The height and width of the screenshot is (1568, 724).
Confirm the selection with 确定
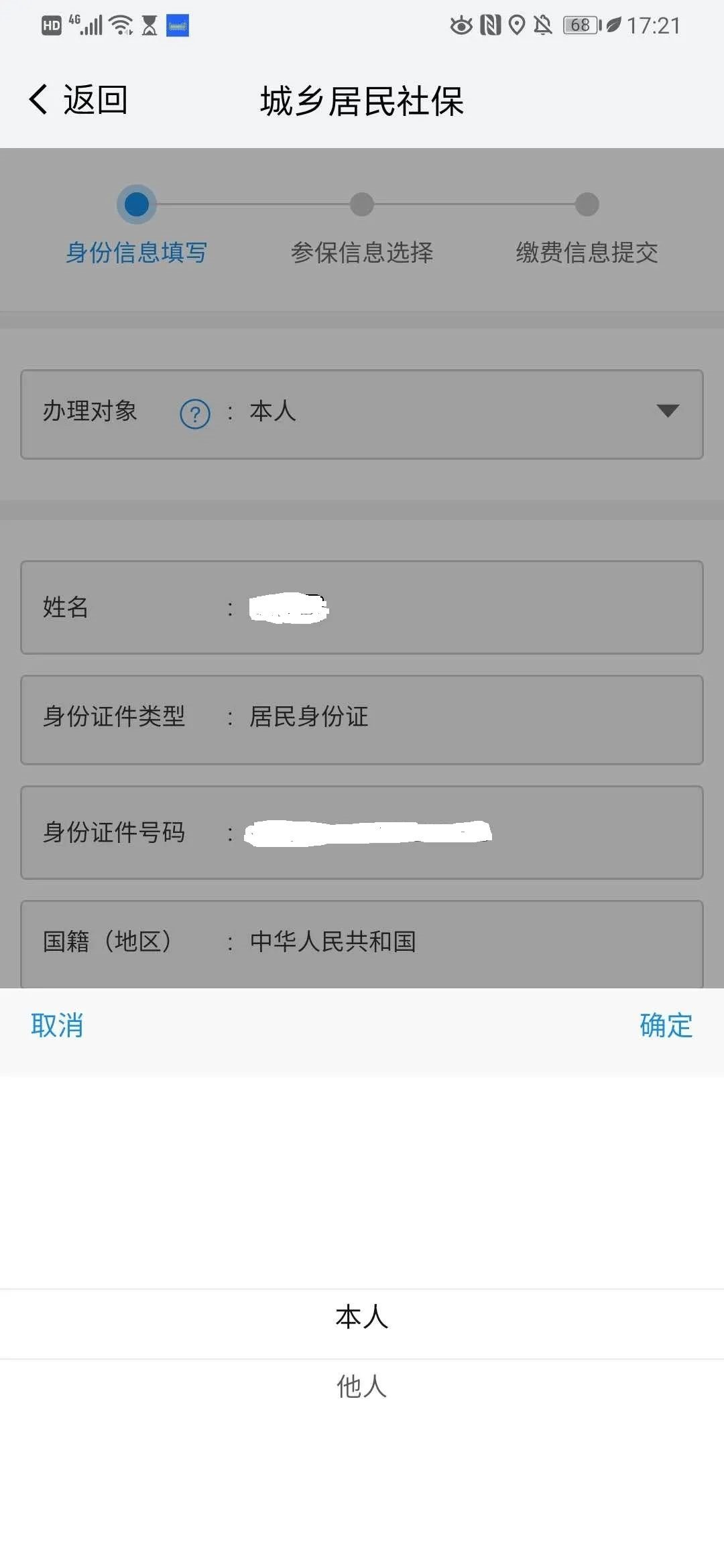click(666, 1025)
